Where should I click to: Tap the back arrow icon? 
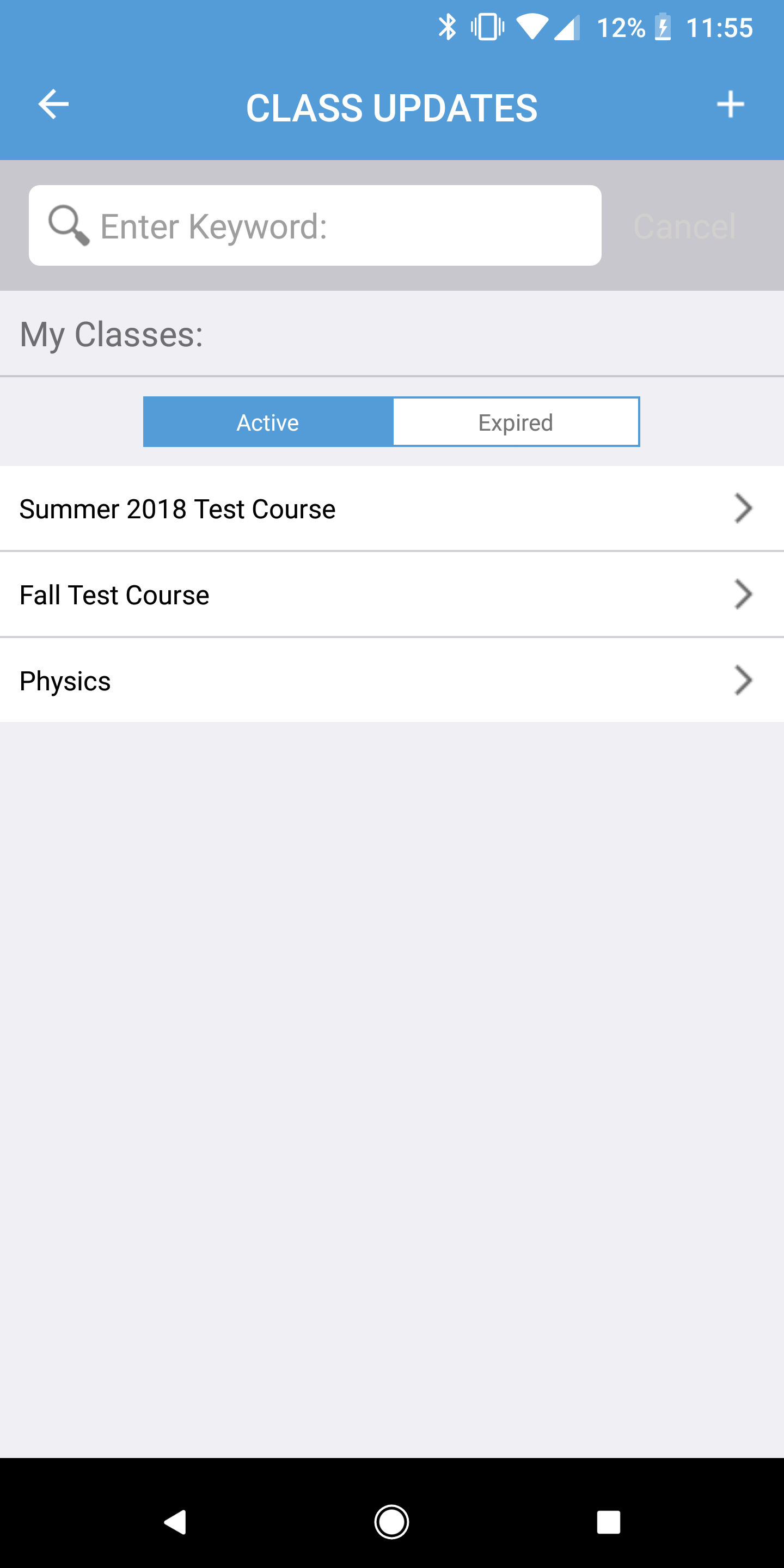[x=53, y=105]
